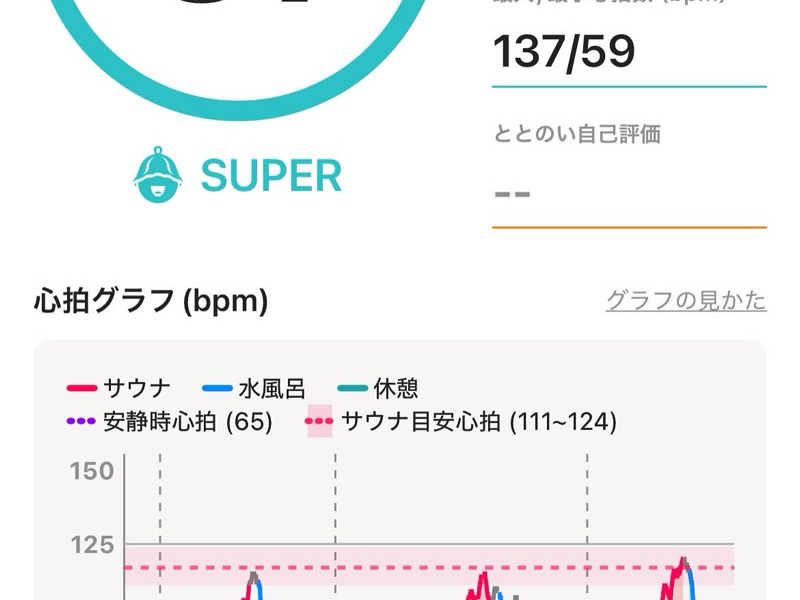Open the グラフの見かた link
This screenshot has width=800, height=600.
[686, 300]
